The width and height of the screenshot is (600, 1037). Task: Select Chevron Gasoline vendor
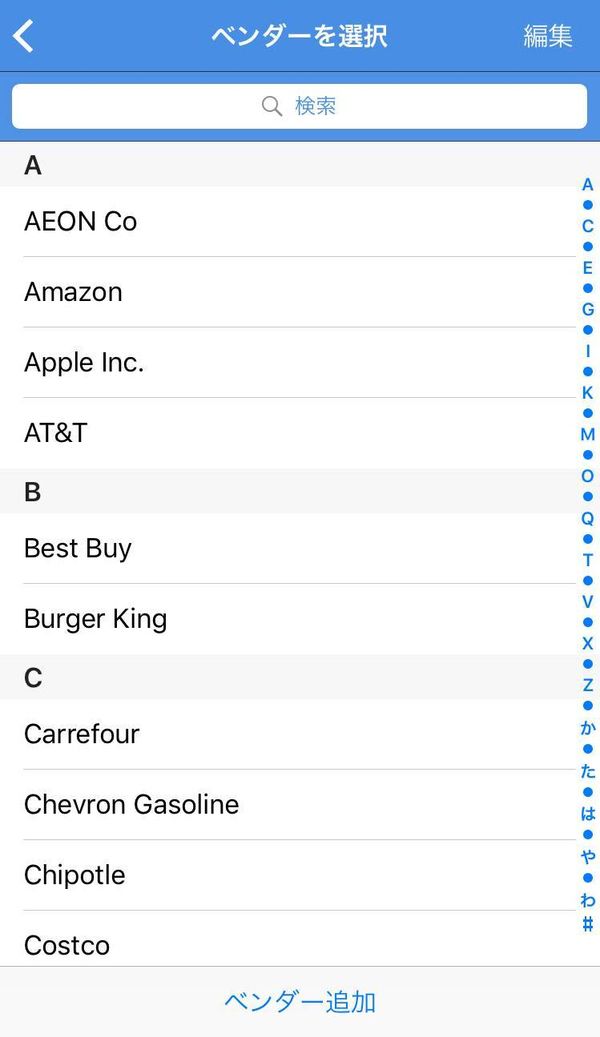[x=288, y=805]
